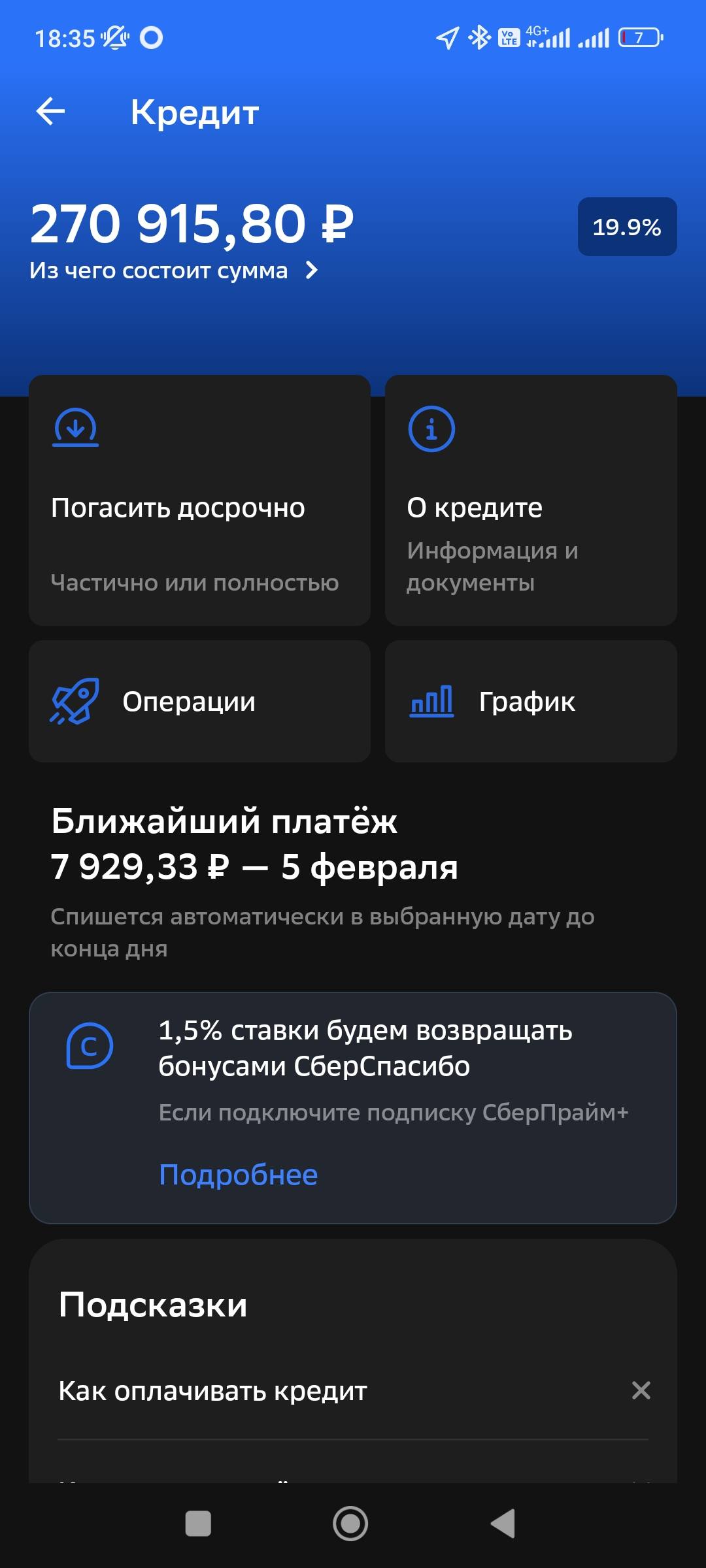Expand Из чего состоит сумма details
This screenshot has width=706, height=1568.
(x=173, y=269)
